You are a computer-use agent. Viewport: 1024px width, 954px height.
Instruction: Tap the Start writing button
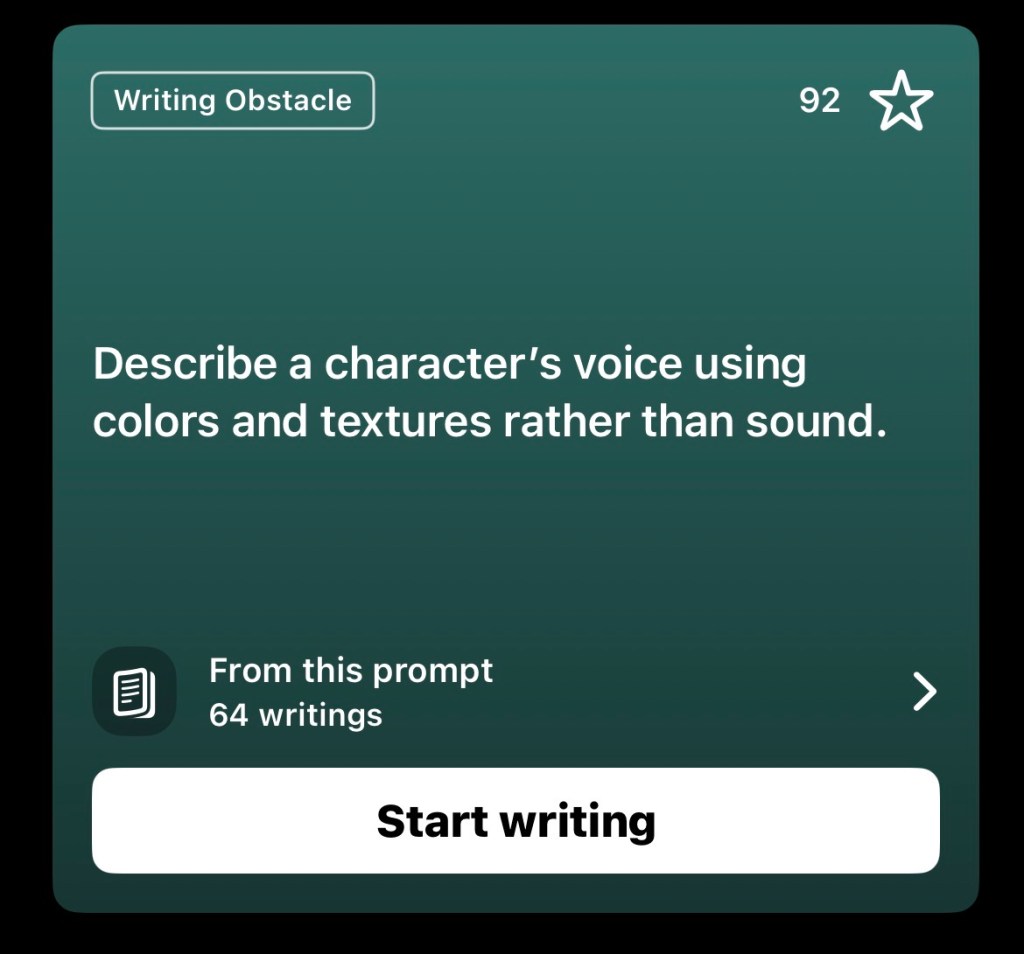tap(515, 821)
